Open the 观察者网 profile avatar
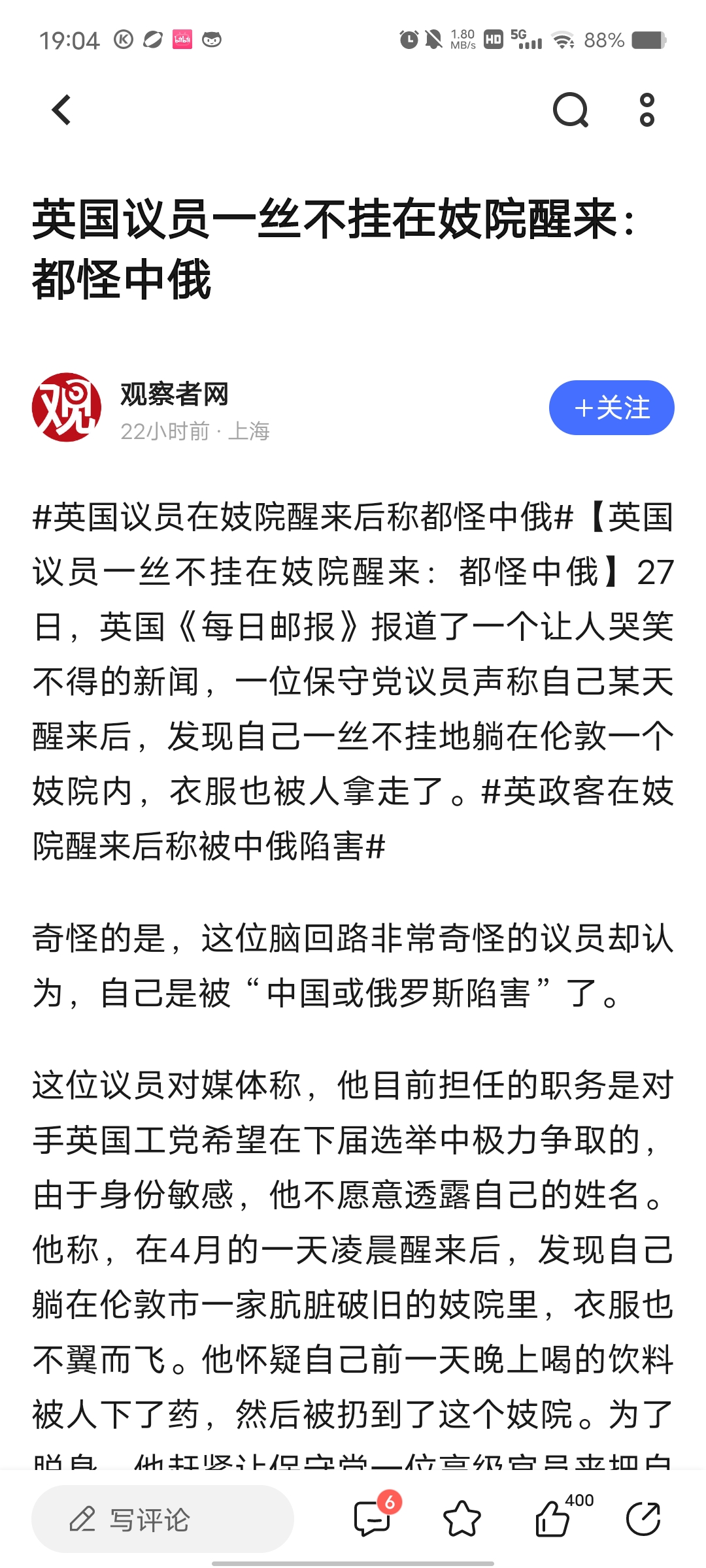This screenshot has height=1568, width=706. (x=67, y=408)
